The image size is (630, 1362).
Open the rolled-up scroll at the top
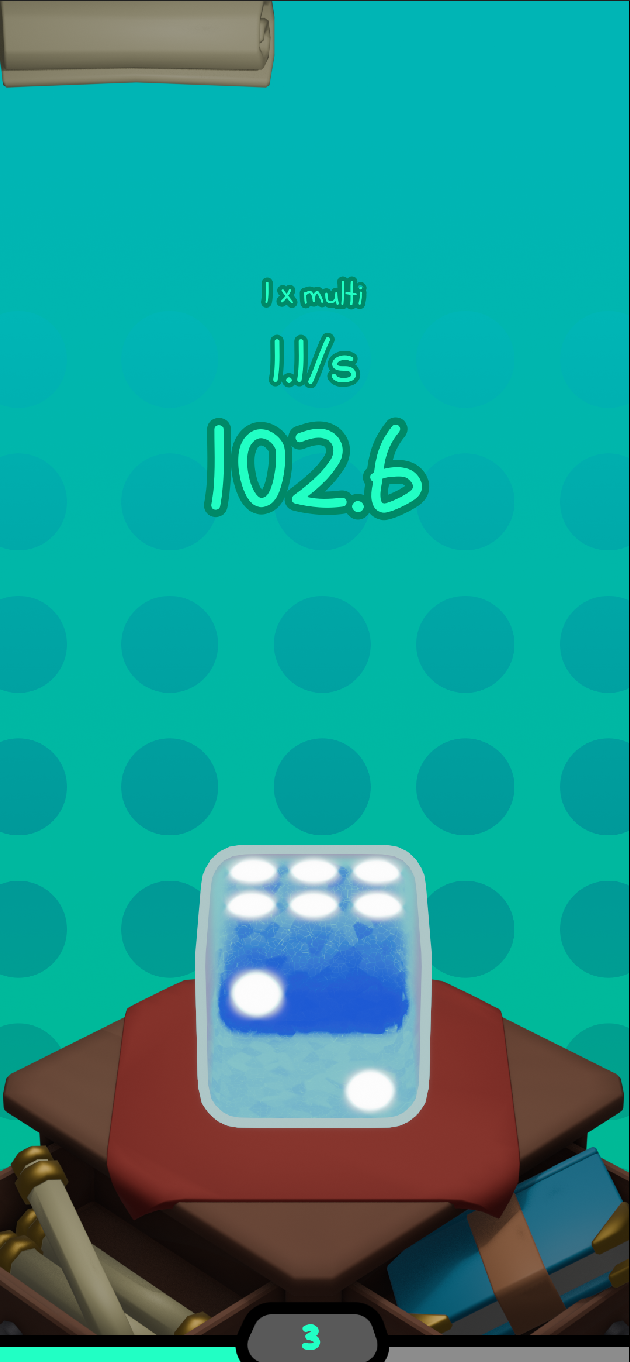(136, 43)
